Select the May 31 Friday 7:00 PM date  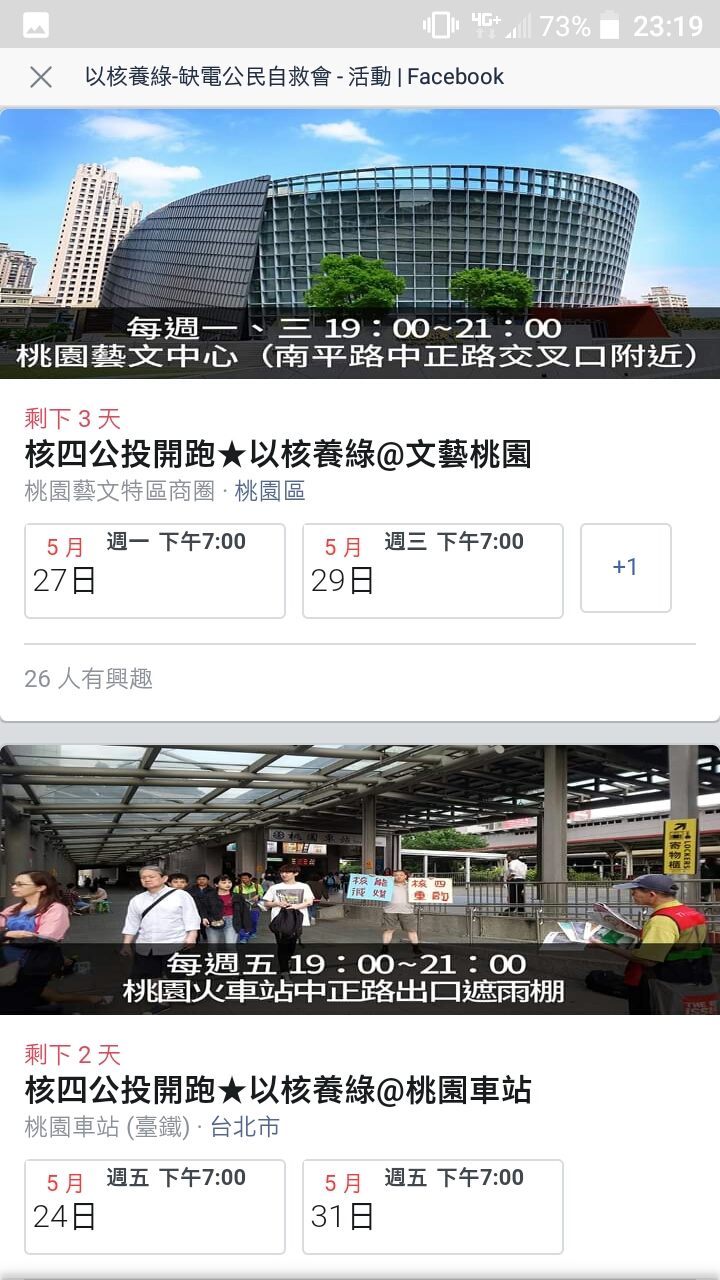pos(432,1206)
